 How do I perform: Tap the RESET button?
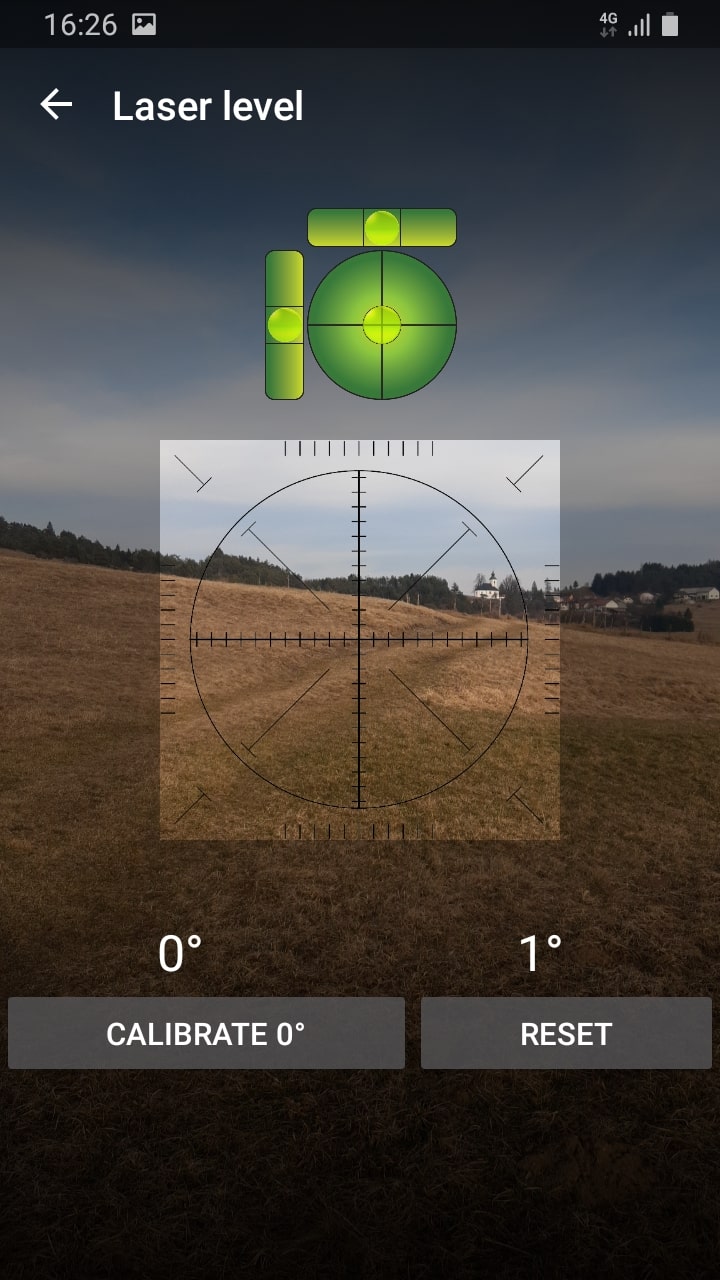(x=566, y=1033)
